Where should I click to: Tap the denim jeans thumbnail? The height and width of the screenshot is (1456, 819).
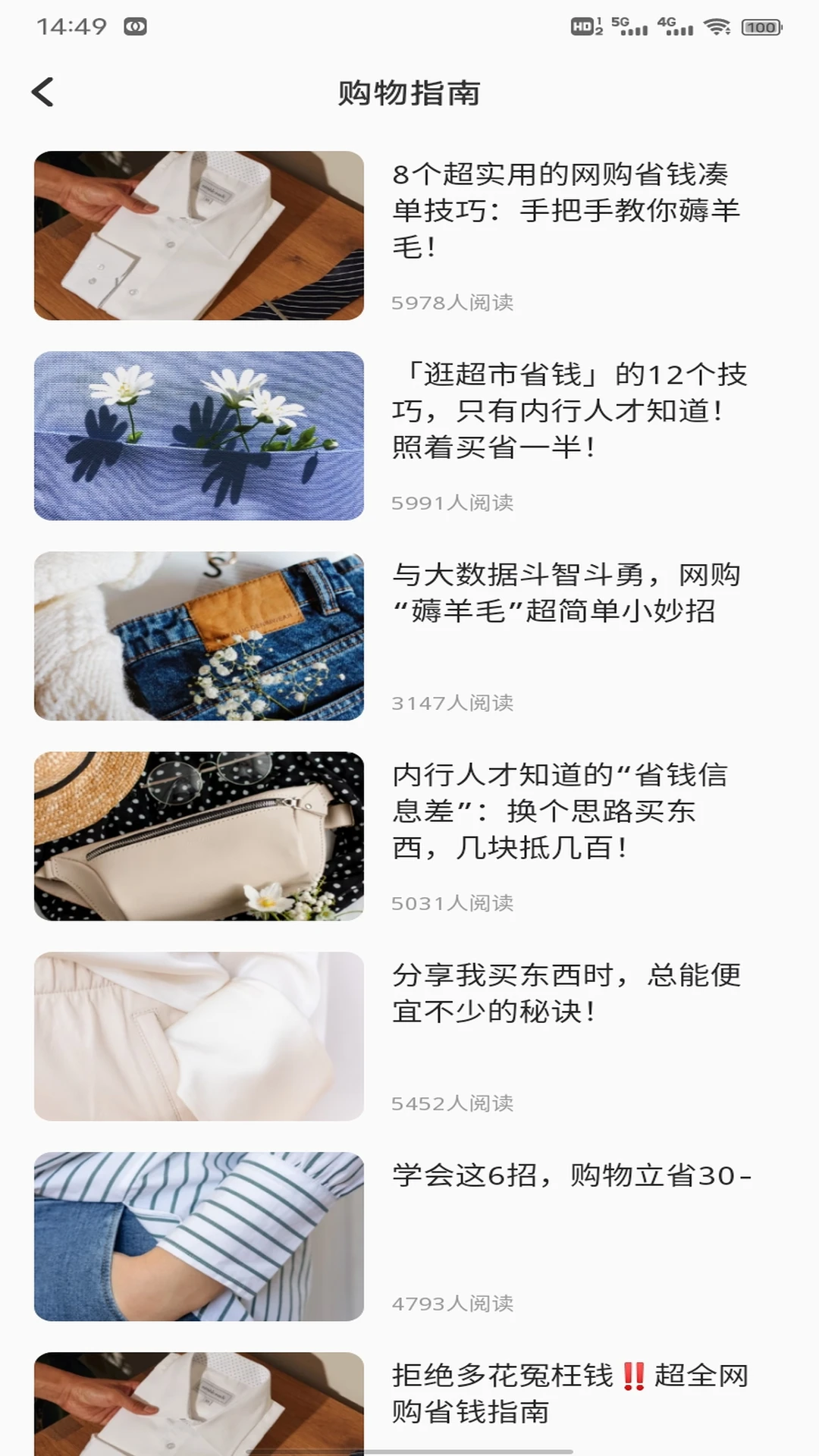point(197,637)
